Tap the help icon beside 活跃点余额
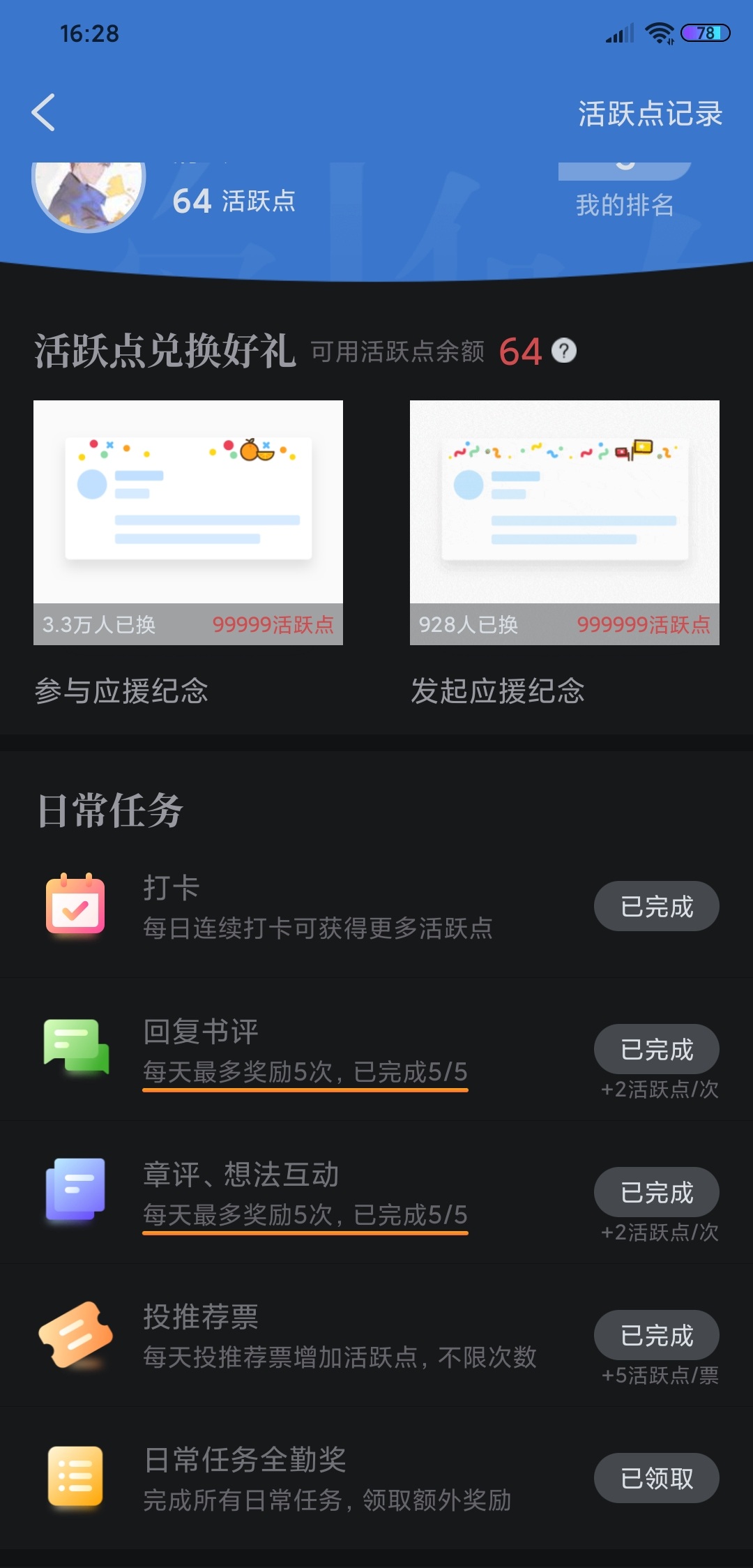This screenshot has height=1568, width=753. click(564, 350)
